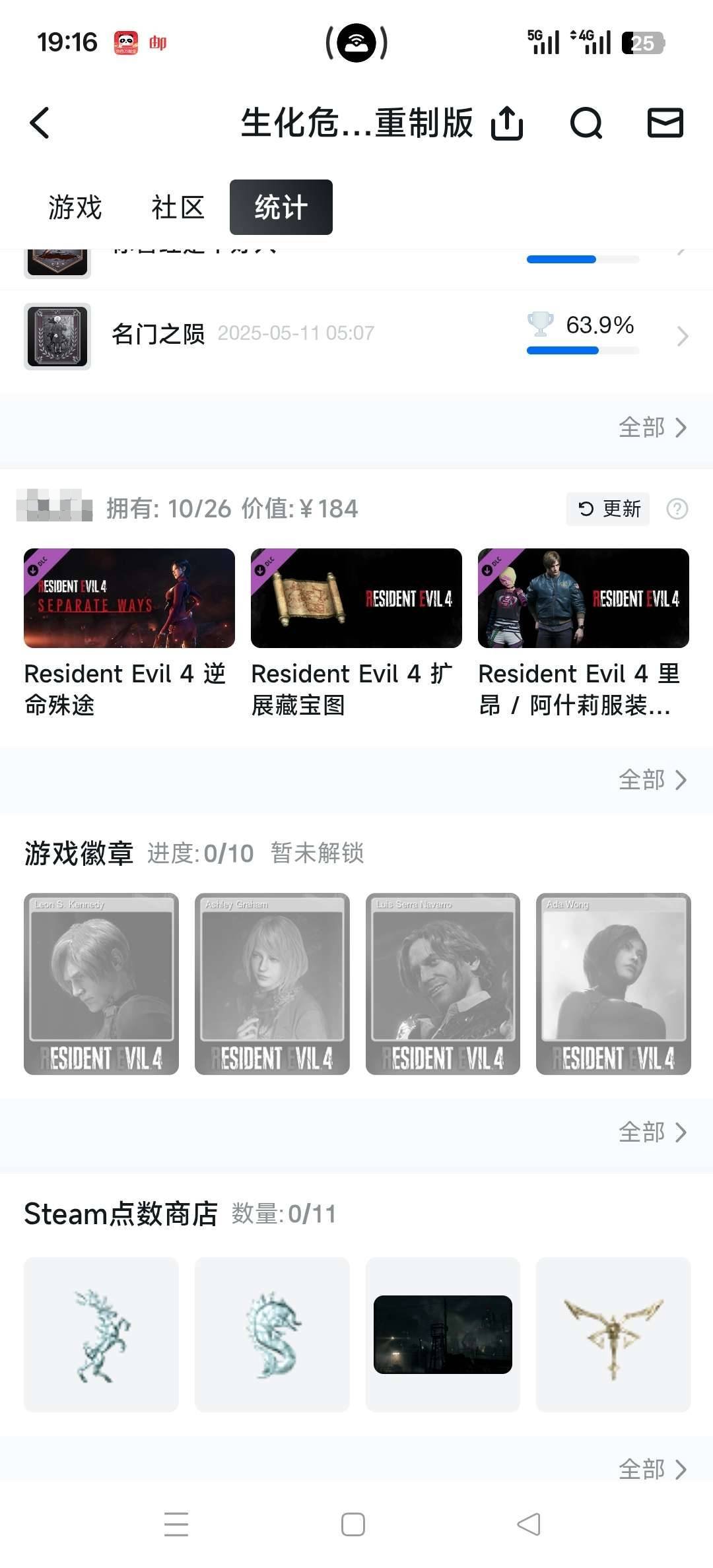Tap the 更新 refresh button
The width and height of the screenshot is (713, 1568).
(x=608, y=509)
